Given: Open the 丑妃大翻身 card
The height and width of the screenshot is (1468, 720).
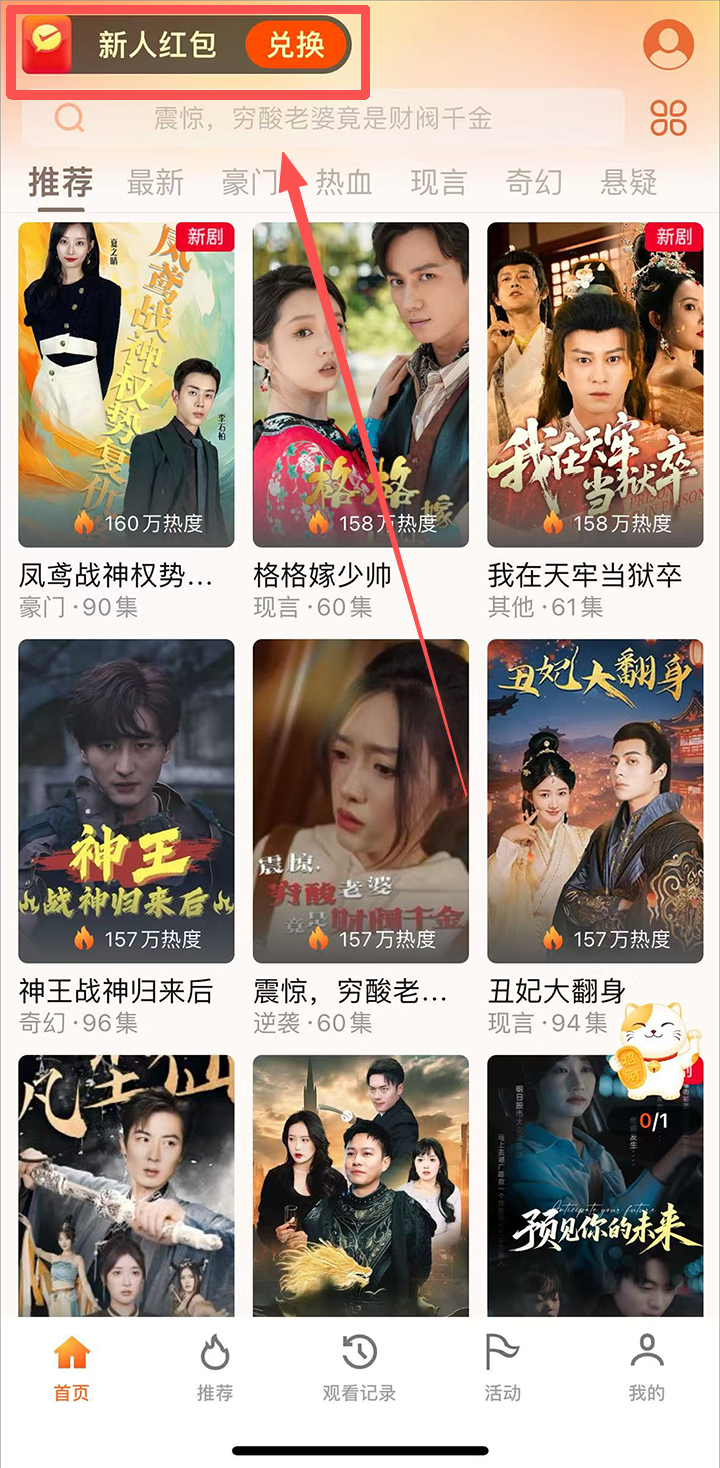Looking at the screenshot, I should [595, 801].
